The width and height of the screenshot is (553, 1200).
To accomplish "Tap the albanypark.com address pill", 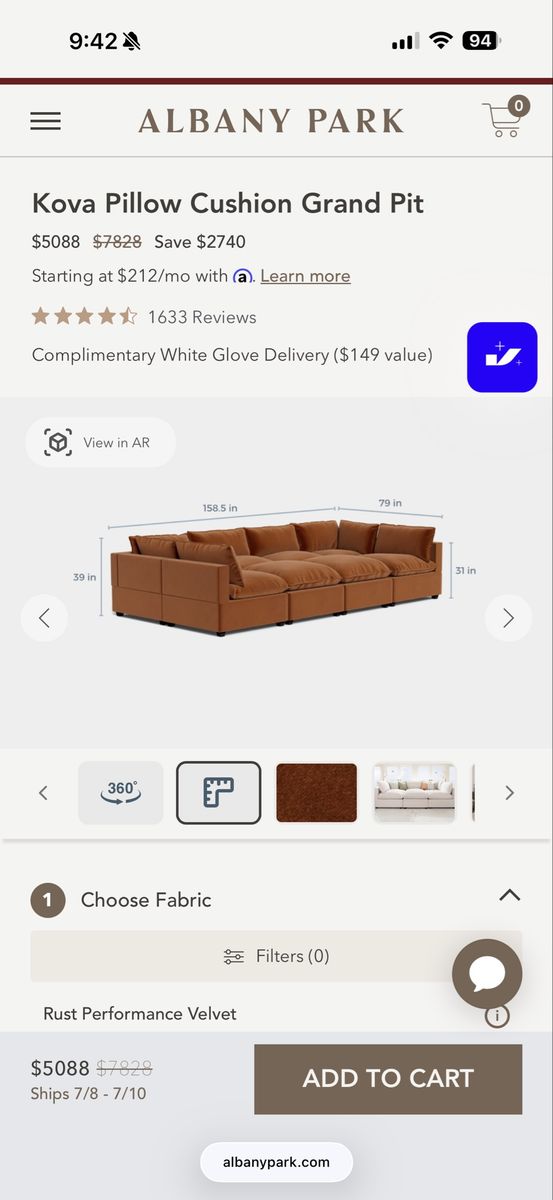I will click(x=276, y=1162).
